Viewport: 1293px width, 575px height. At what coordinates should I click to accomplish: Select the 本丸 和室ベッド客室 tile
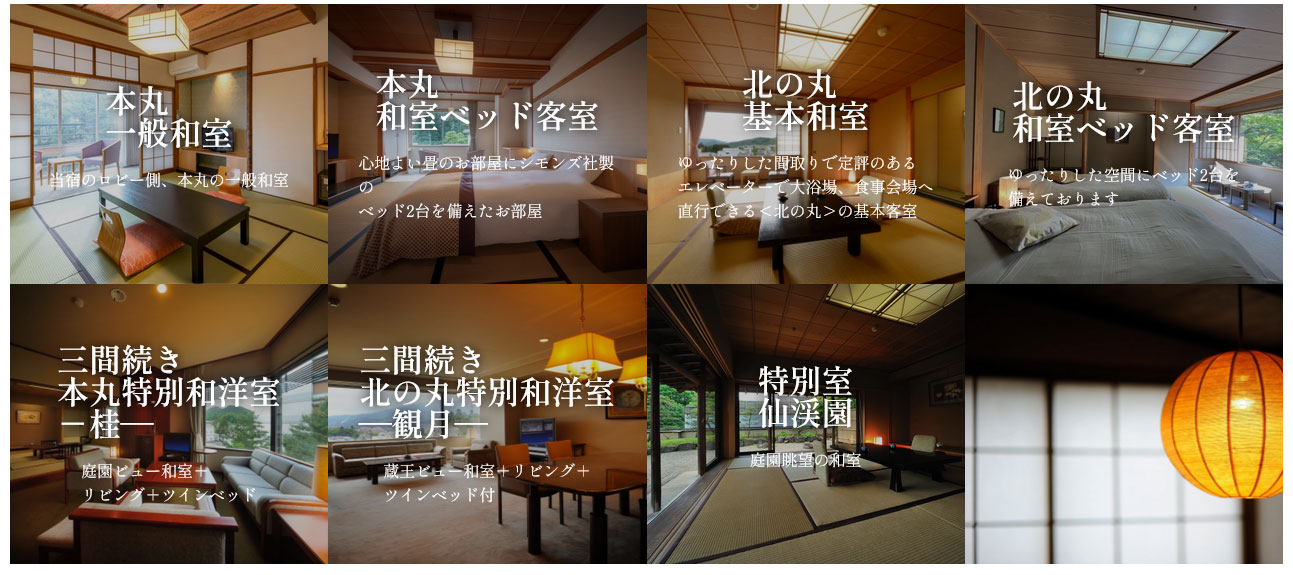pyautogui.click(x=486, y=144)
